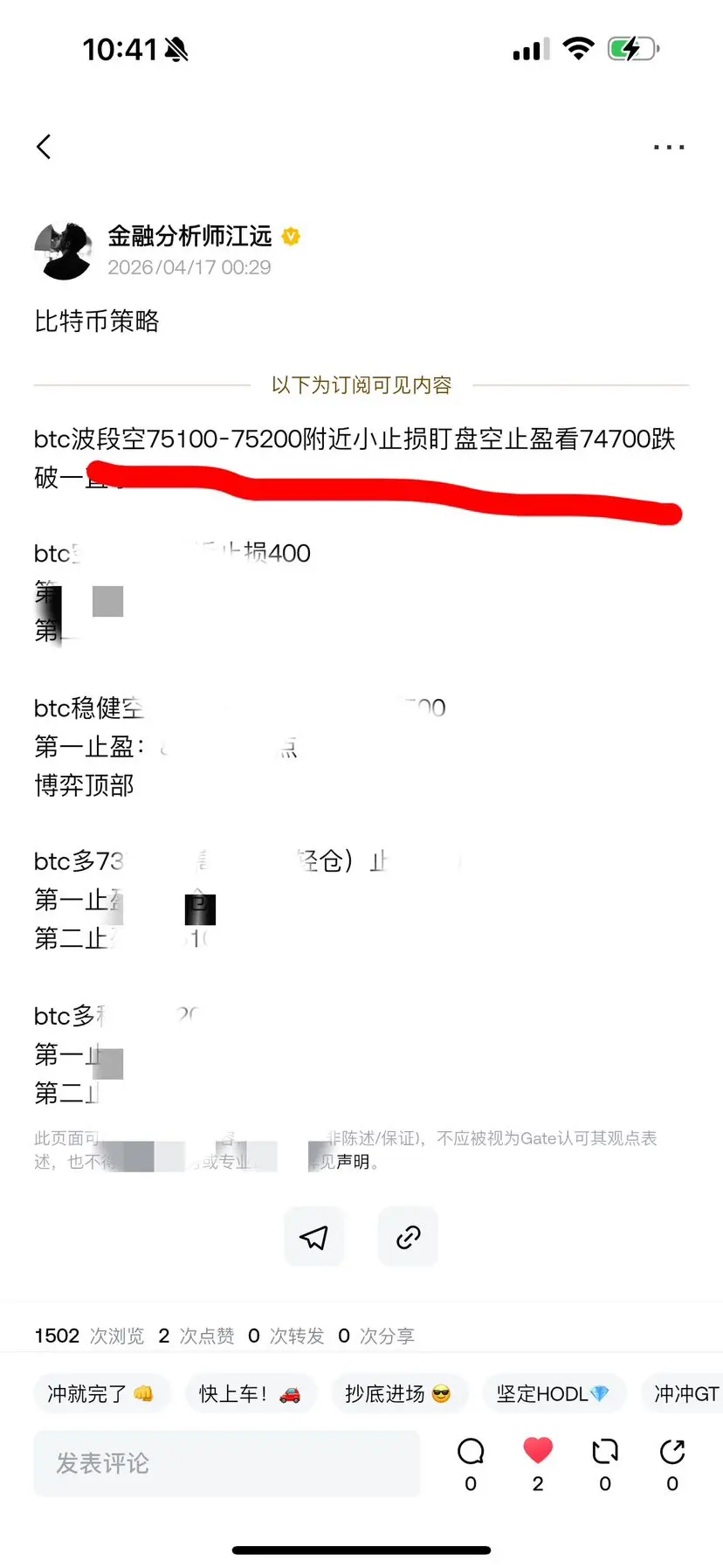Image resolution: width=723 pixels, height=1568 pixels.
Task: Tap the back arrow to leave the post
Action: click(x=44, y=147)
